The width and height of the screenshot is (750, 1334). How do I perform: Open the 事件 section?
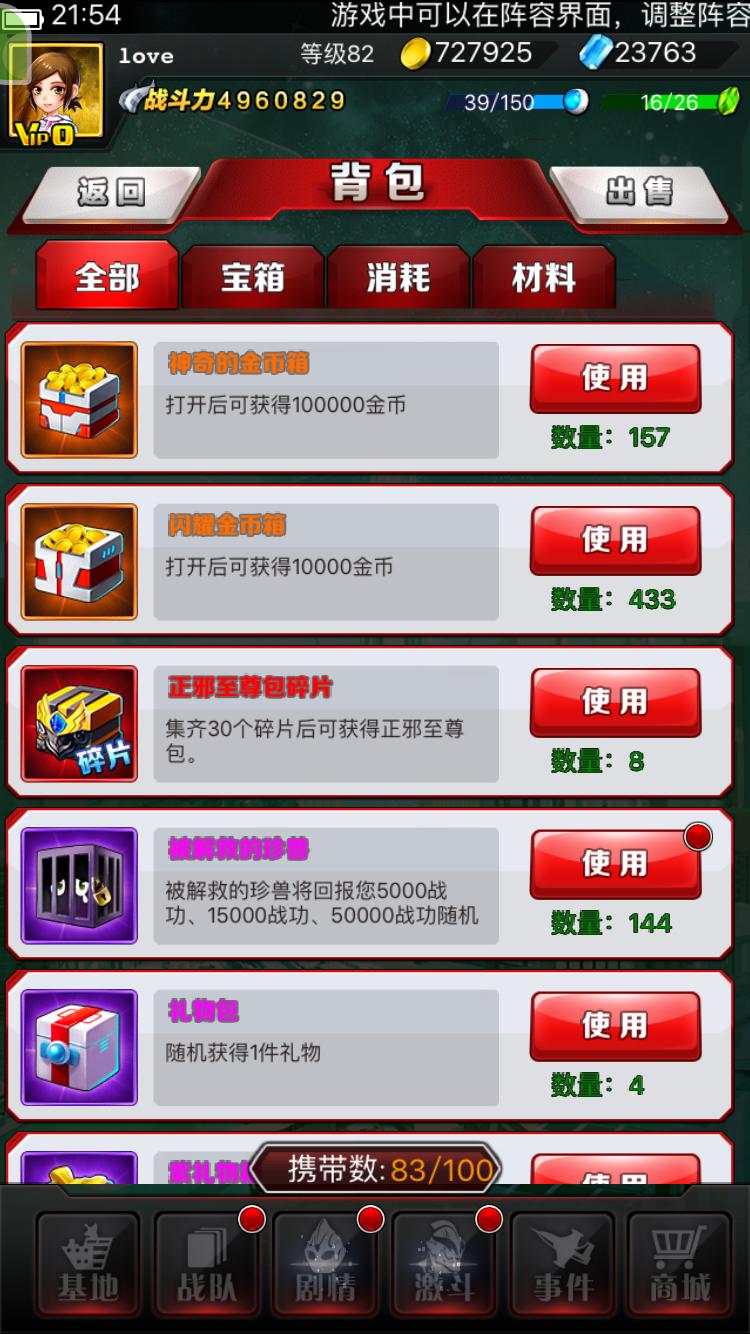pyautogui.click(x=562, y=1272)
